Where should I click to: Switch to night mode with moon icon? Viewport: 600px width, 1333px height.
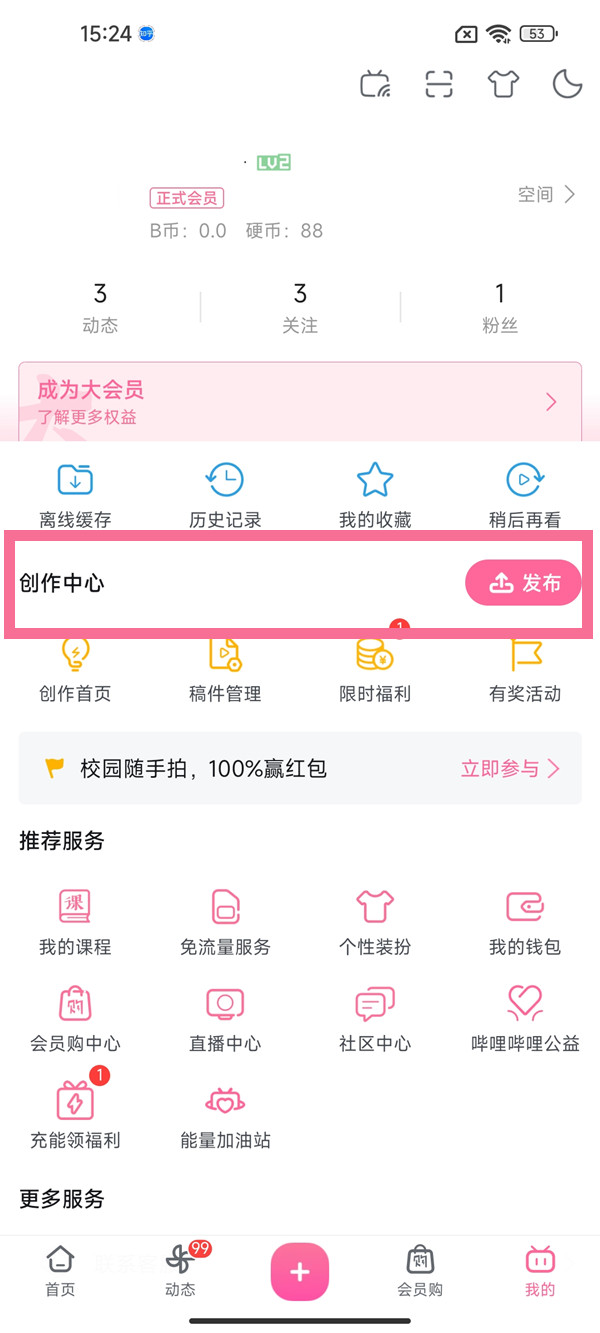click(x=567, y=84)
